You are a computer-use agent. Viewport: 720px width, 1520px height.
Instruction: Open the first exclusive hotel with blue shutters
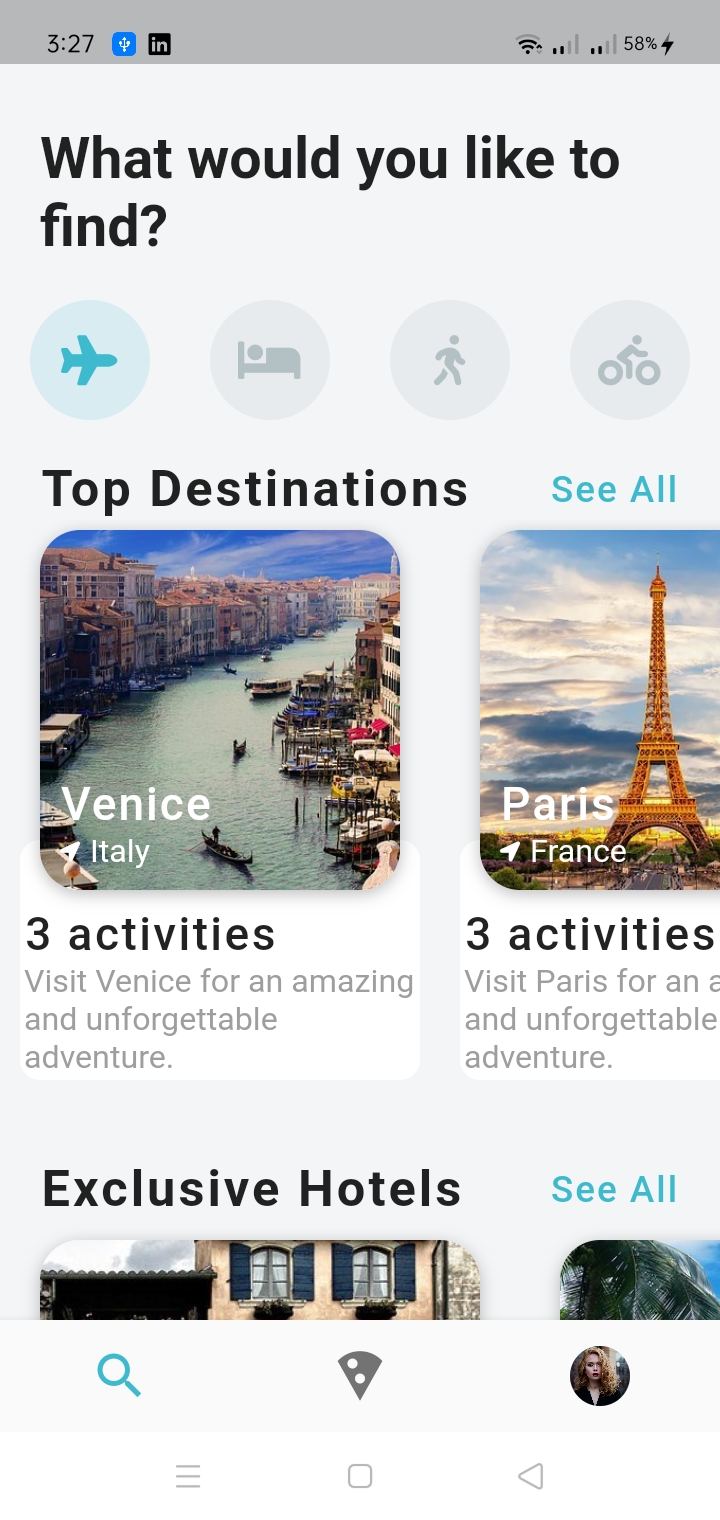click(x=260, y=1280)
